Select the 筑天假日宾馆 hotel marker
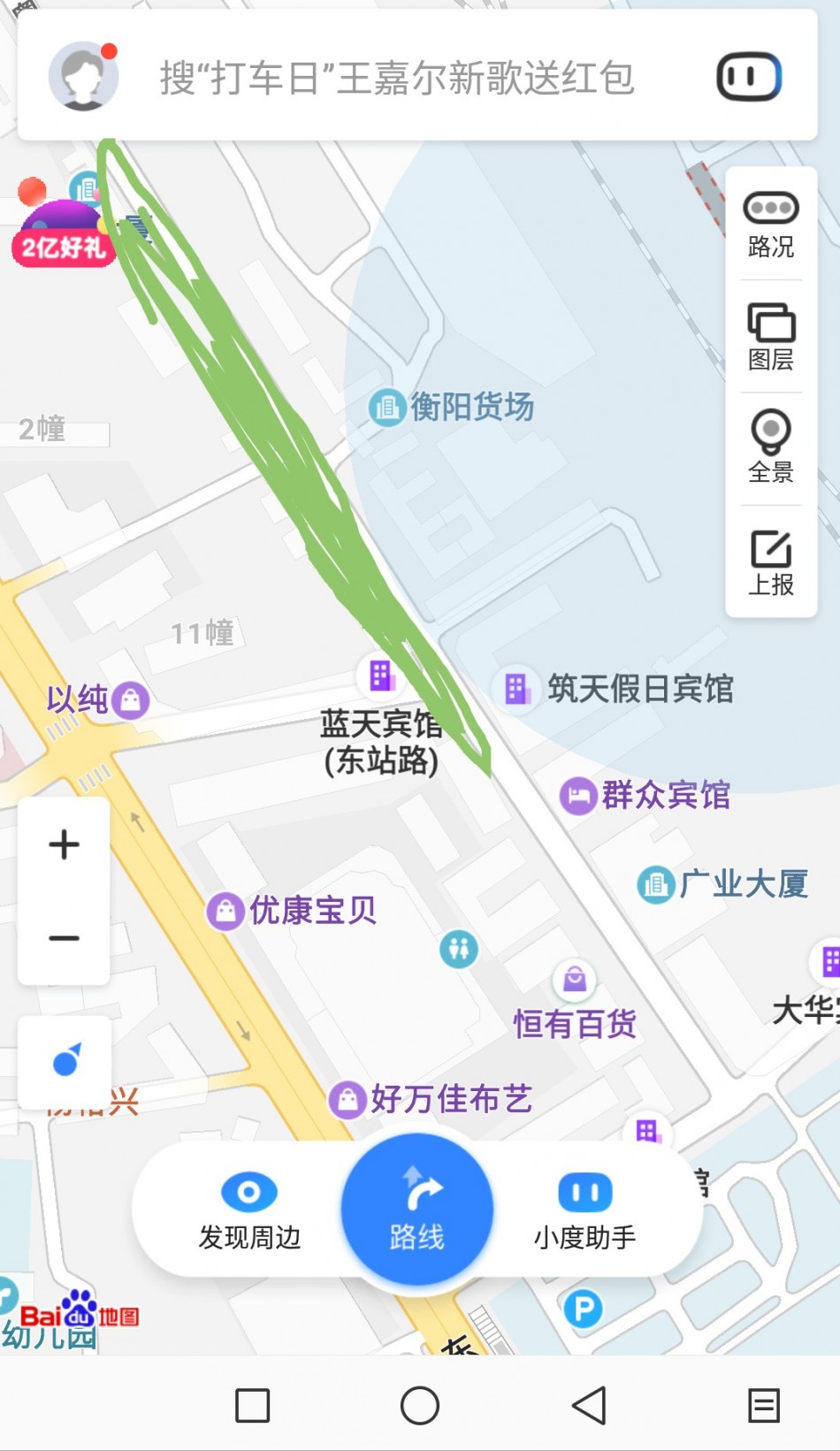This screenshot has width=840, height=1451. point(516,688)
